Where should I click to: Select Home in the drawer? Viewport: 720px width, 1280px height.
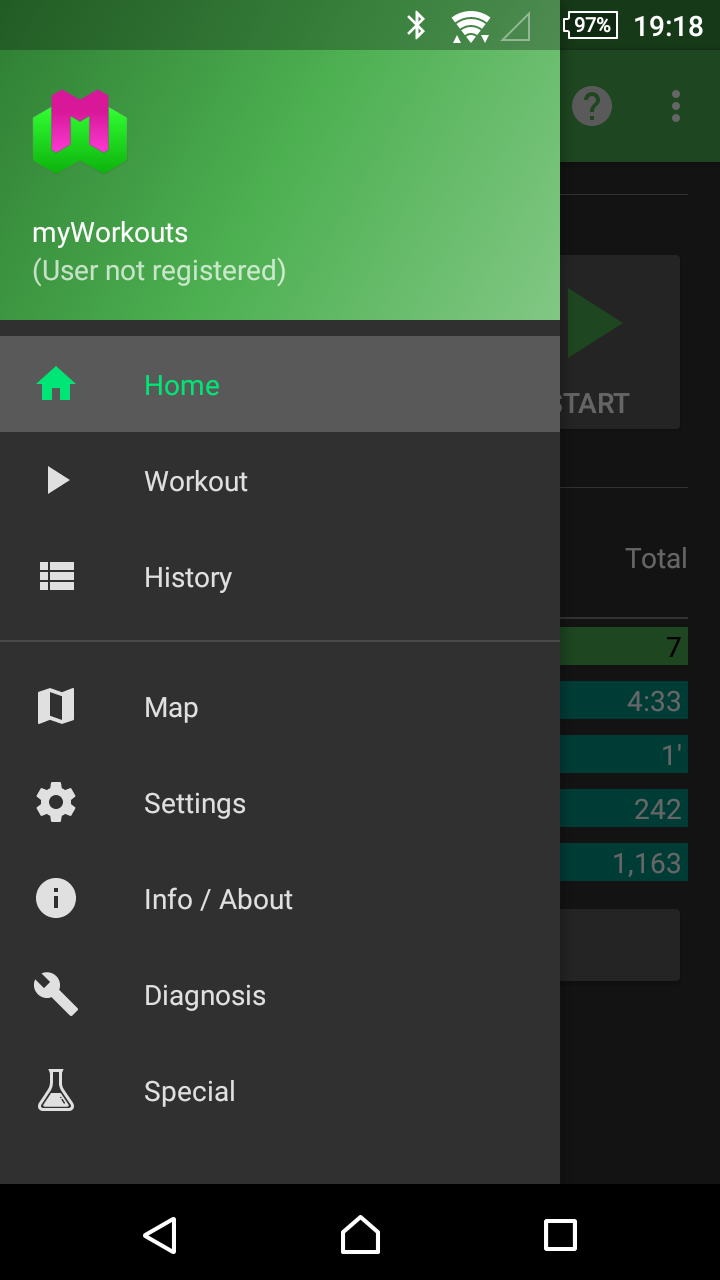[280, 384]
